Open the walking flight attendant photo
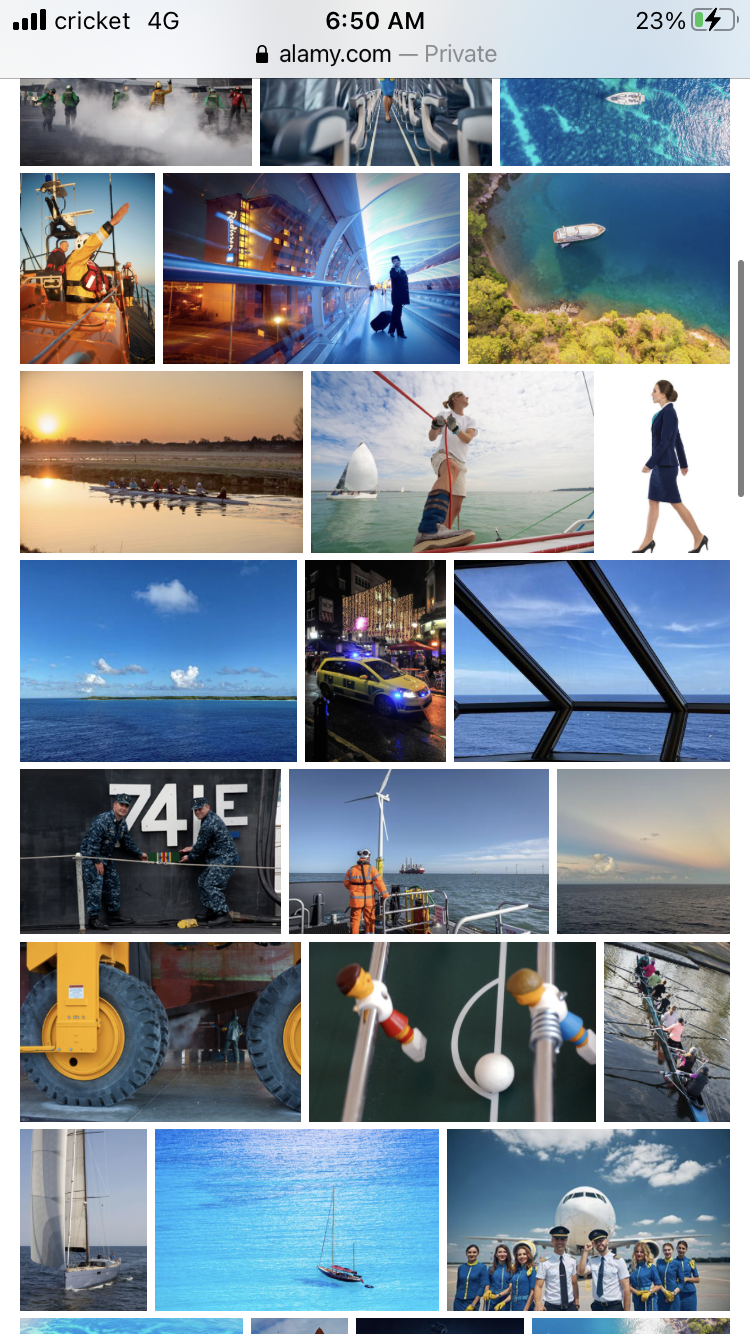This screenshot has width=750, height=1334. 666,462
